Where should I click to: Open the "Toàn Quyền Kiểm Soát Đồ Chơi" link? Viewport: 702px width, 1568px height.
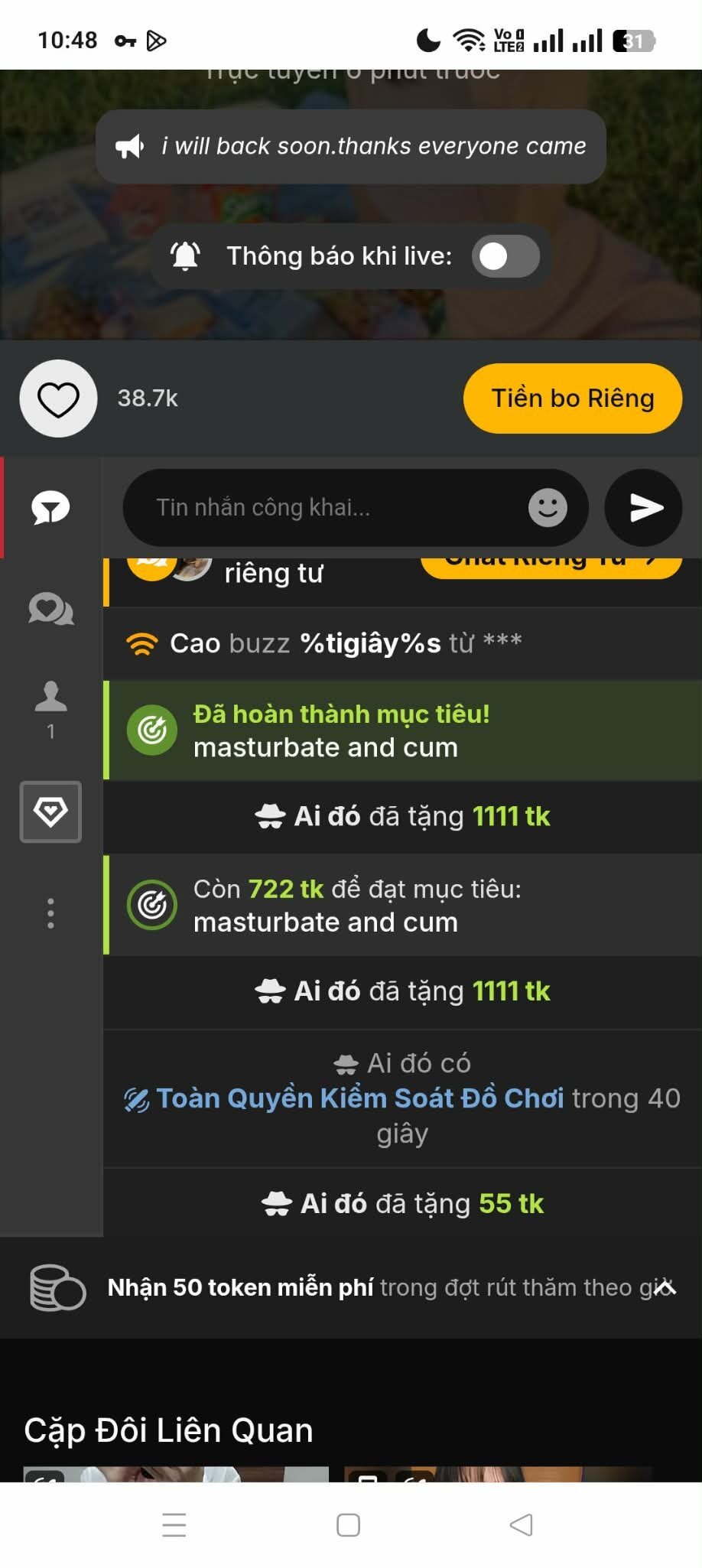pyautogui.click(x=359, y=1098)
